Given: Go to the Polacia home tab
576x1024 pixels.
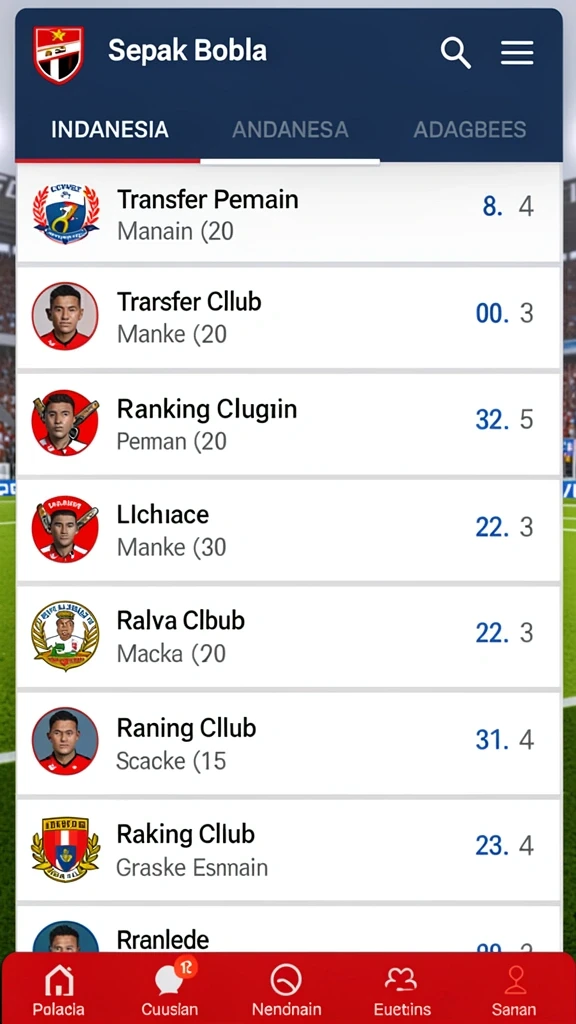Looking at the screenshot, I should (59, 990).
